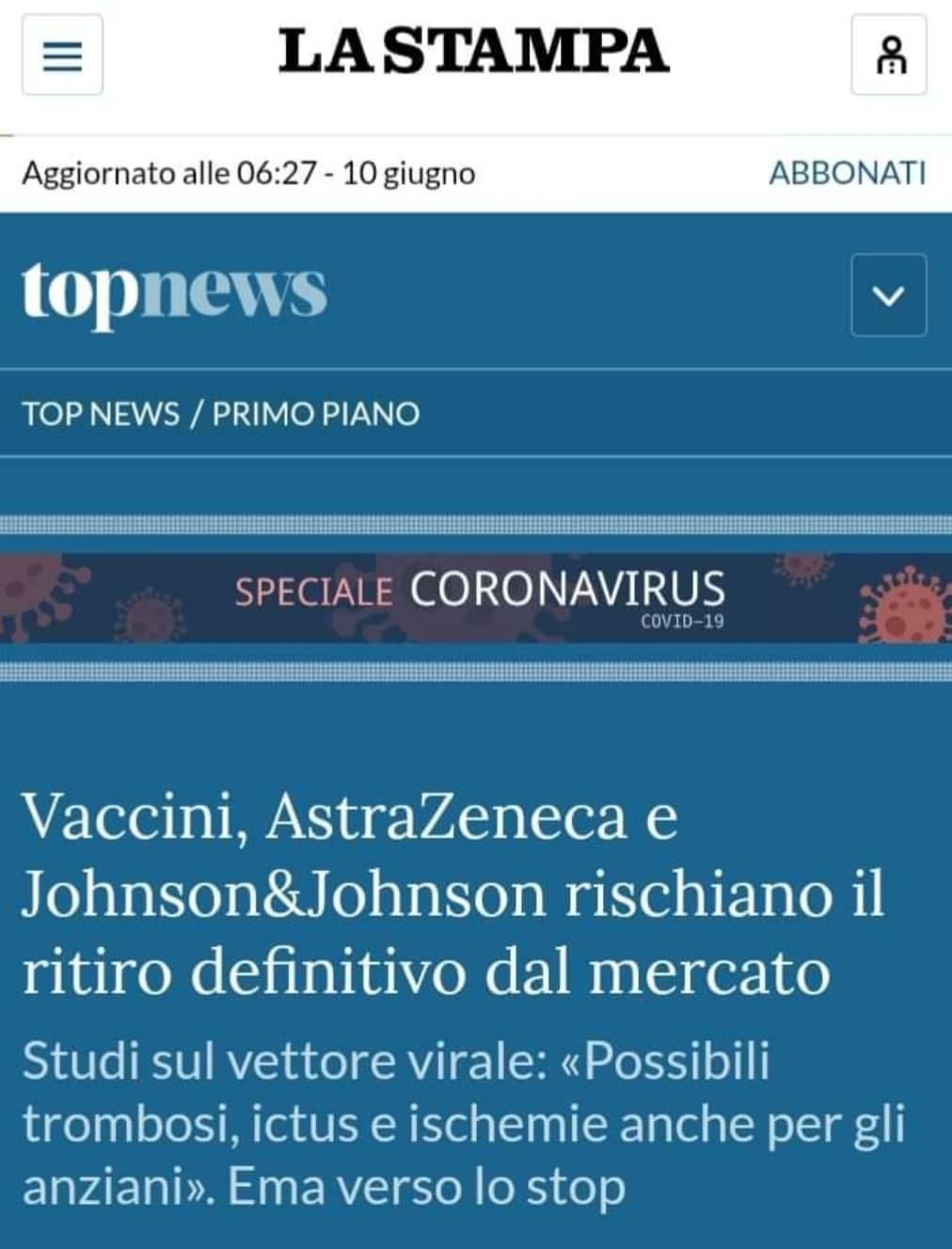Go to PRIMO PIANO section
The image size is (952, 1249).
316,414
